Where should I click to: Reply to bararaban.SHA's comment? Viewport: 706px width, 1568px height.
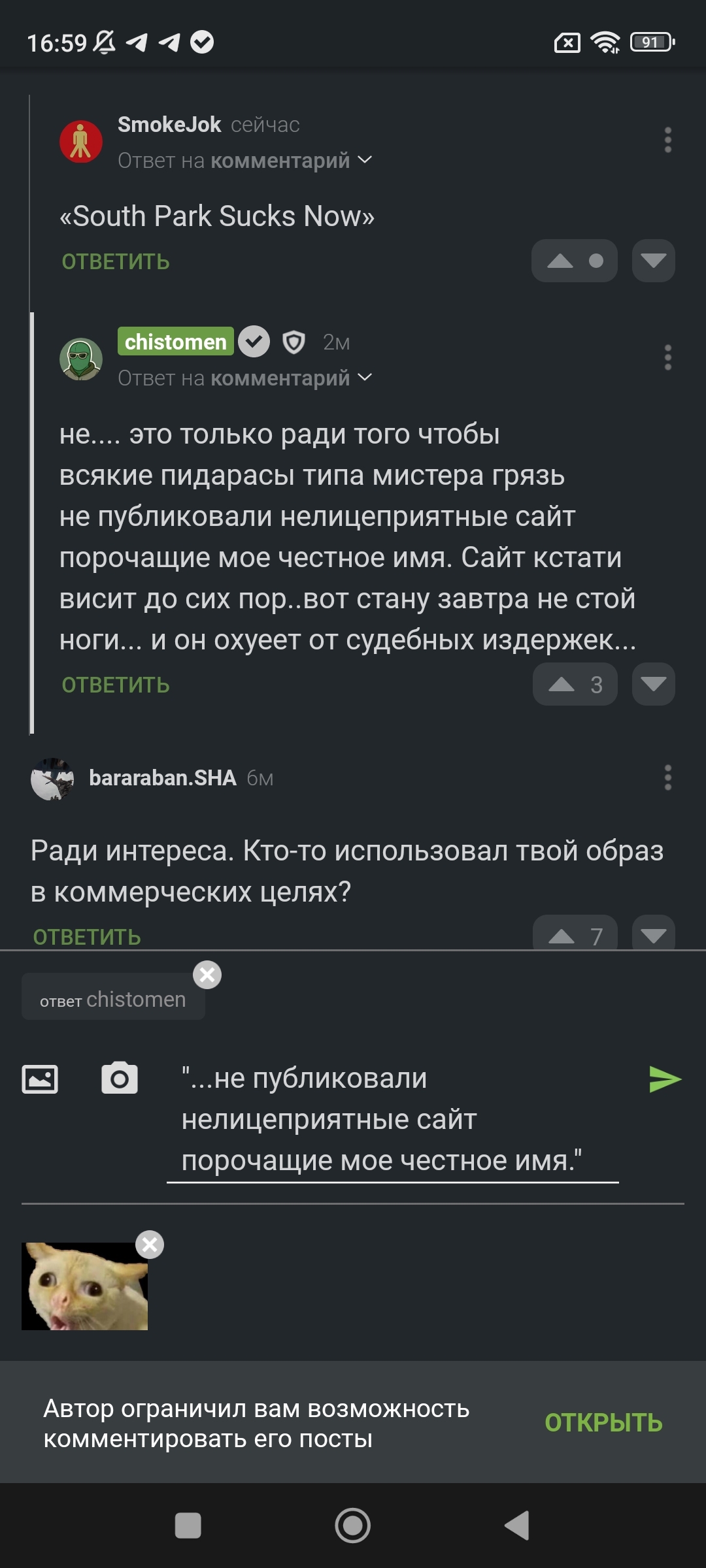tap(87, 936)
